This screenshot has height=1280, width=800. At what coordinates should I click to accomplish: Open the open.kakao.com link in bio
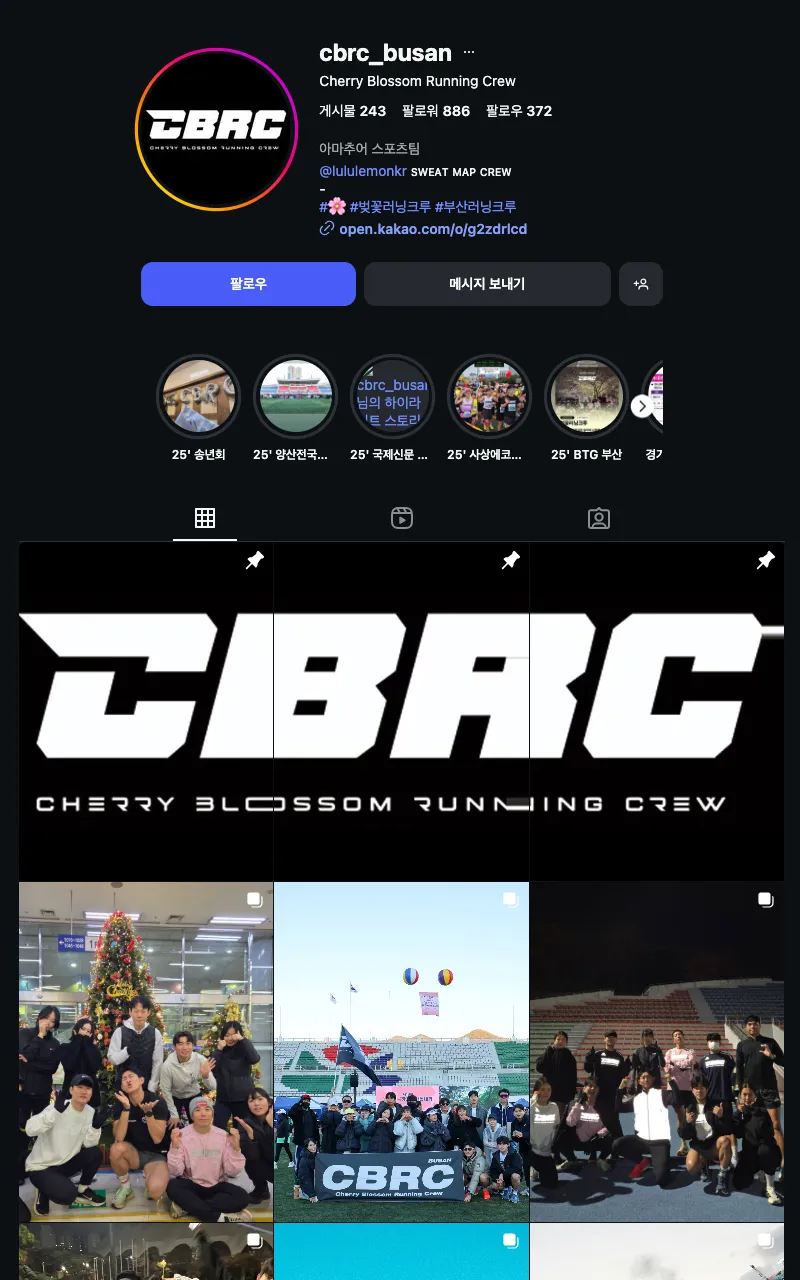coord(432,229)
